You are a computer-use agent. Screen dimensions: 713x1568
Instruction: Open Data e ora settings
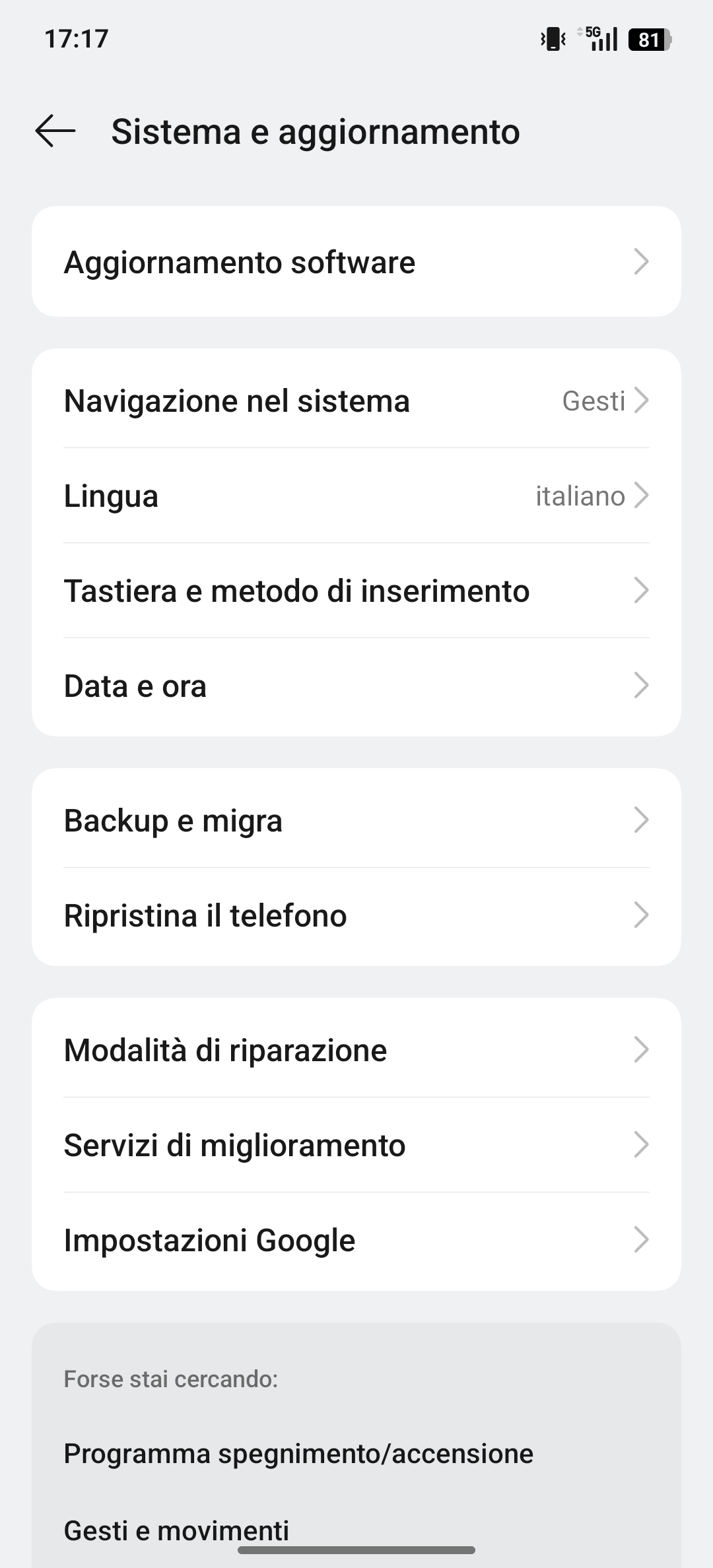click(356, 686)
